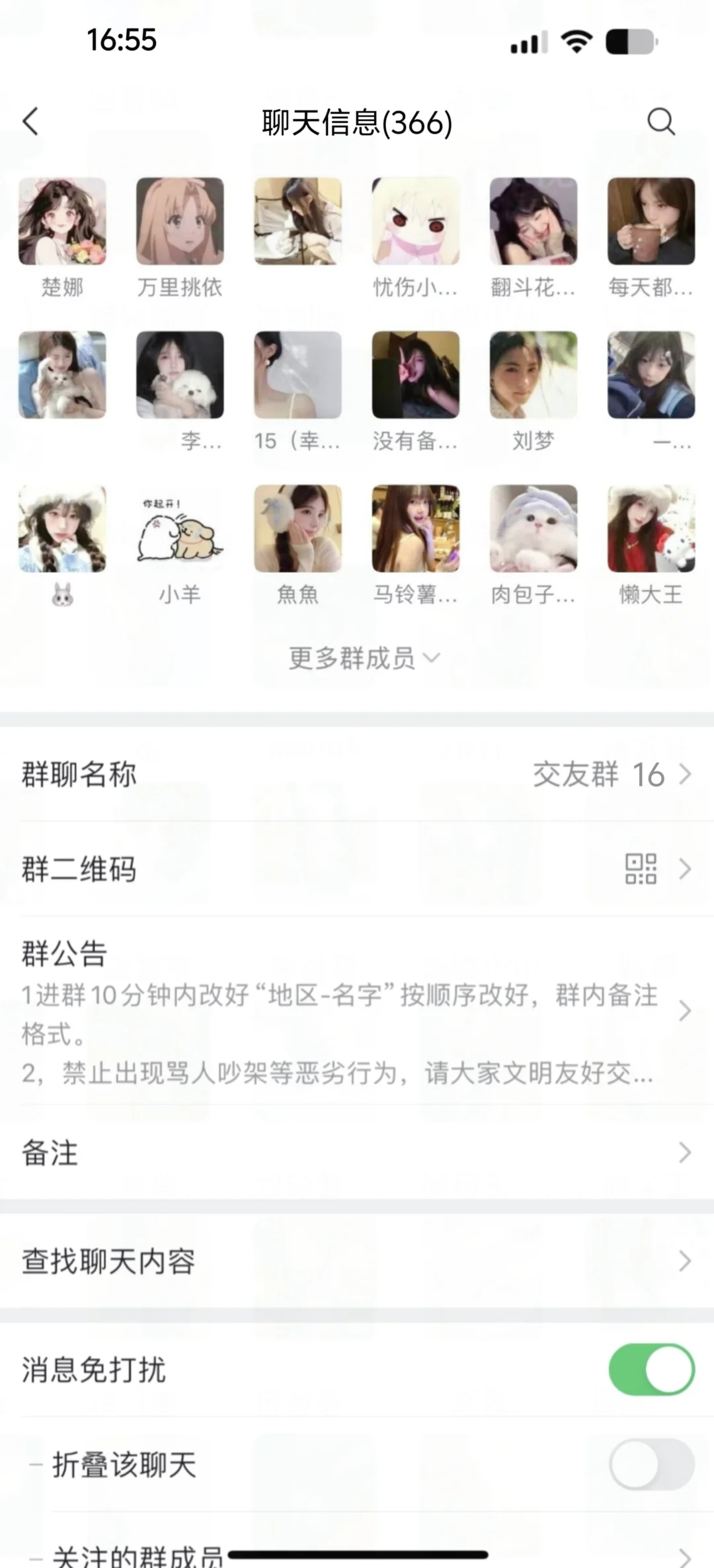Disable the 消息免打扰 switch

(x=651, y=1369)
